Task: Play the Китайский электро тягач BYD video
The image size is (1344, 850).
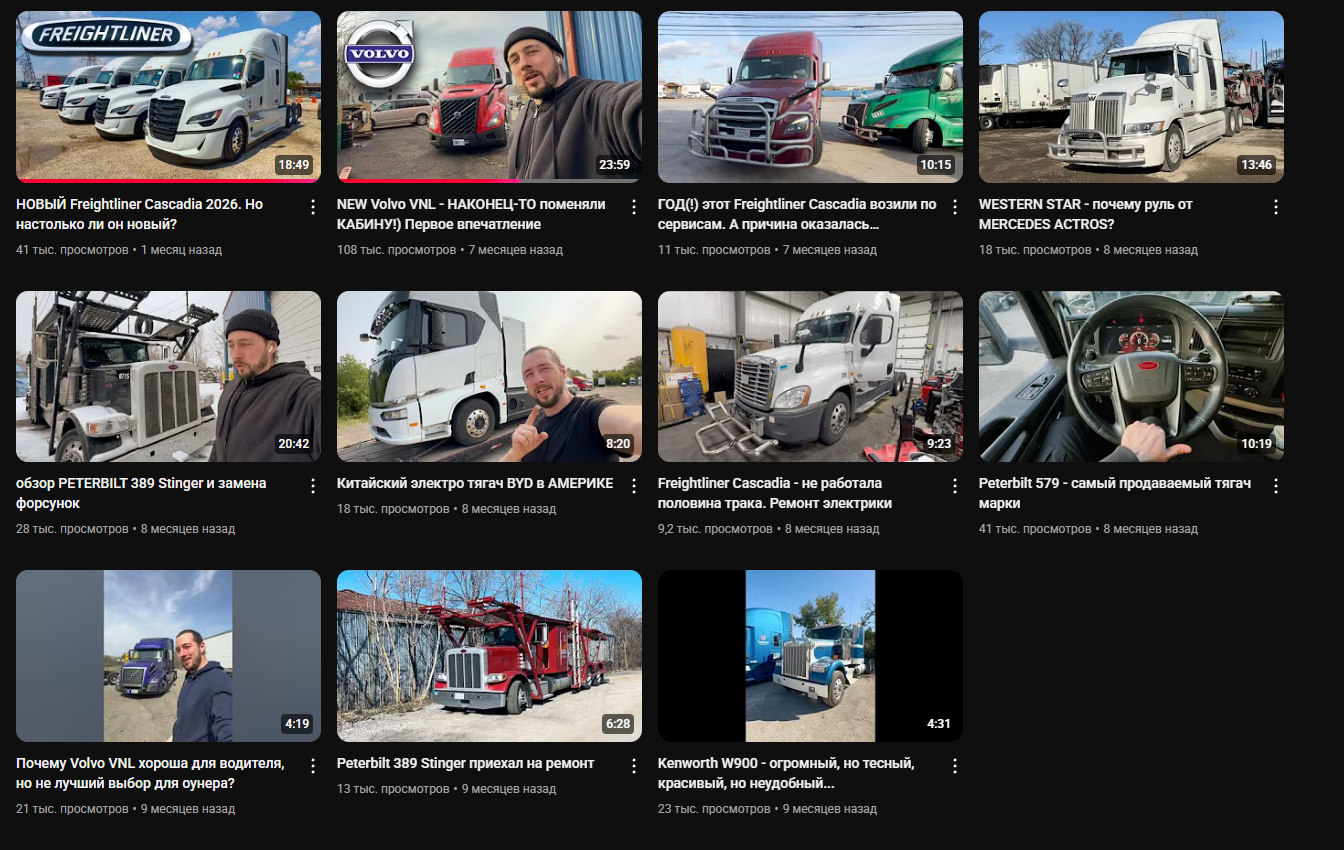Action: pos(489,376)
